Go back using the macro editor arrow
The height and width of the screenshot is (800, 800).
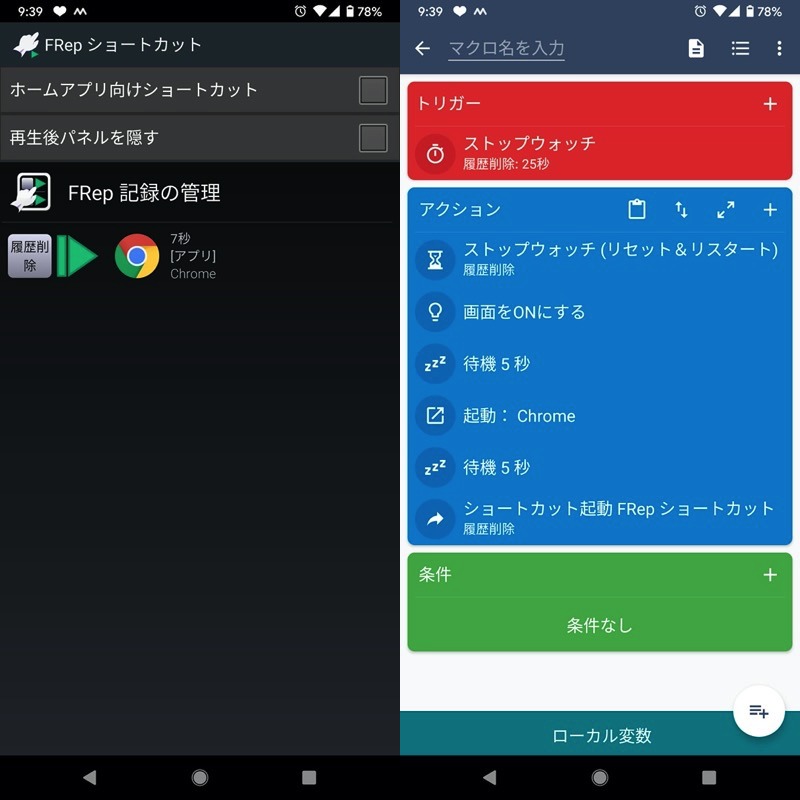click(422, 48)
